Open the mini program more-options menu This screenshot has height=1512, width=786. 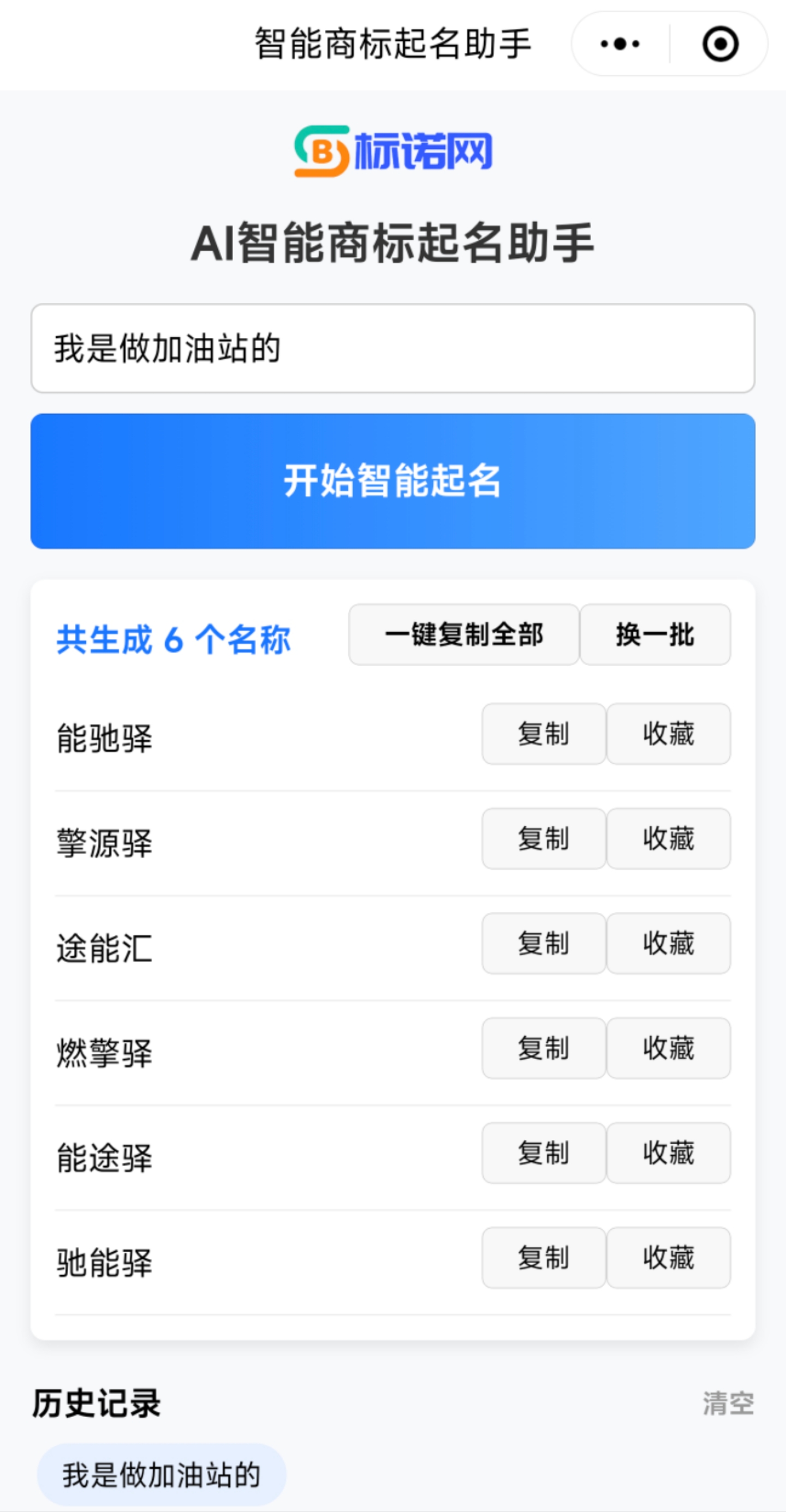[620, 44]
